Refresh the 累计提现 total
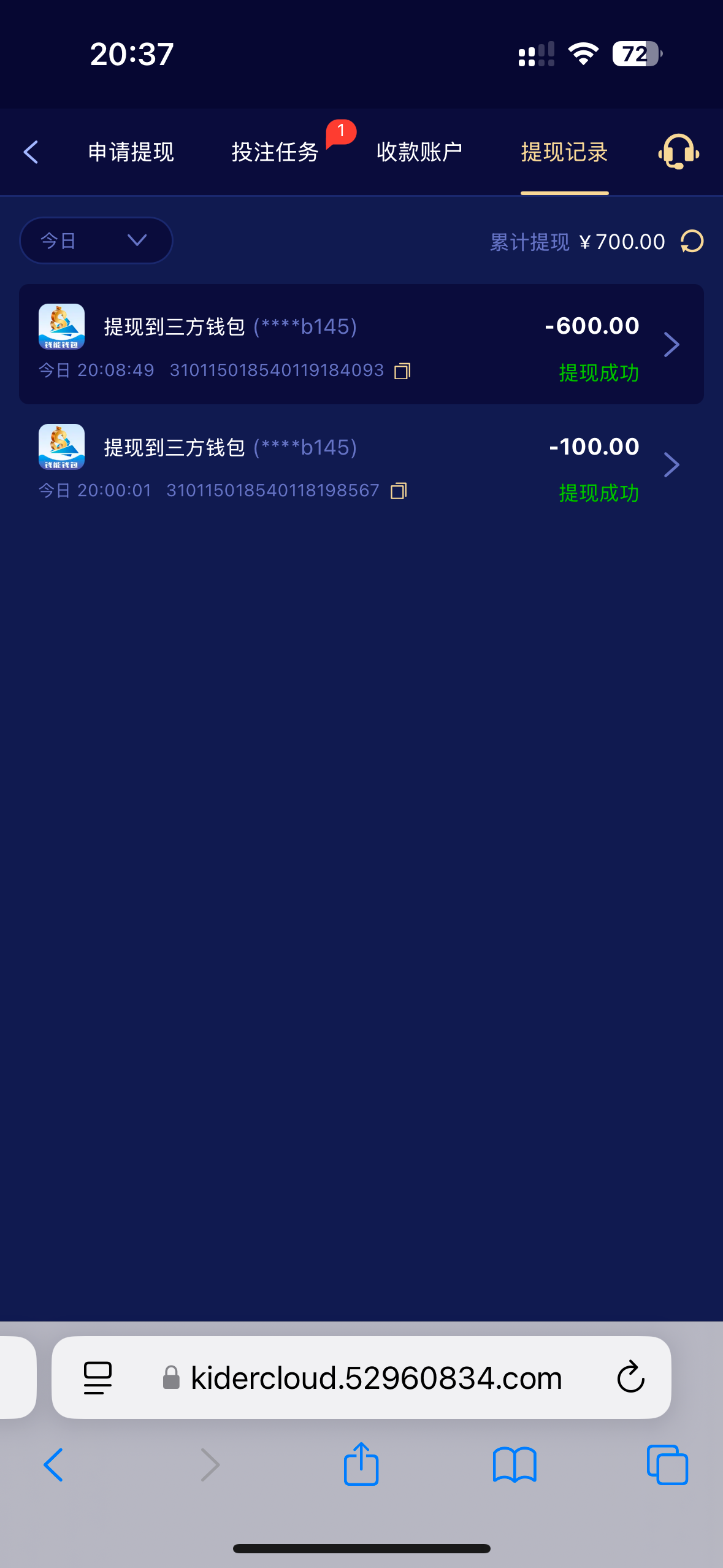This screenshot has height=1568, width=723. [x=692, y=241]
